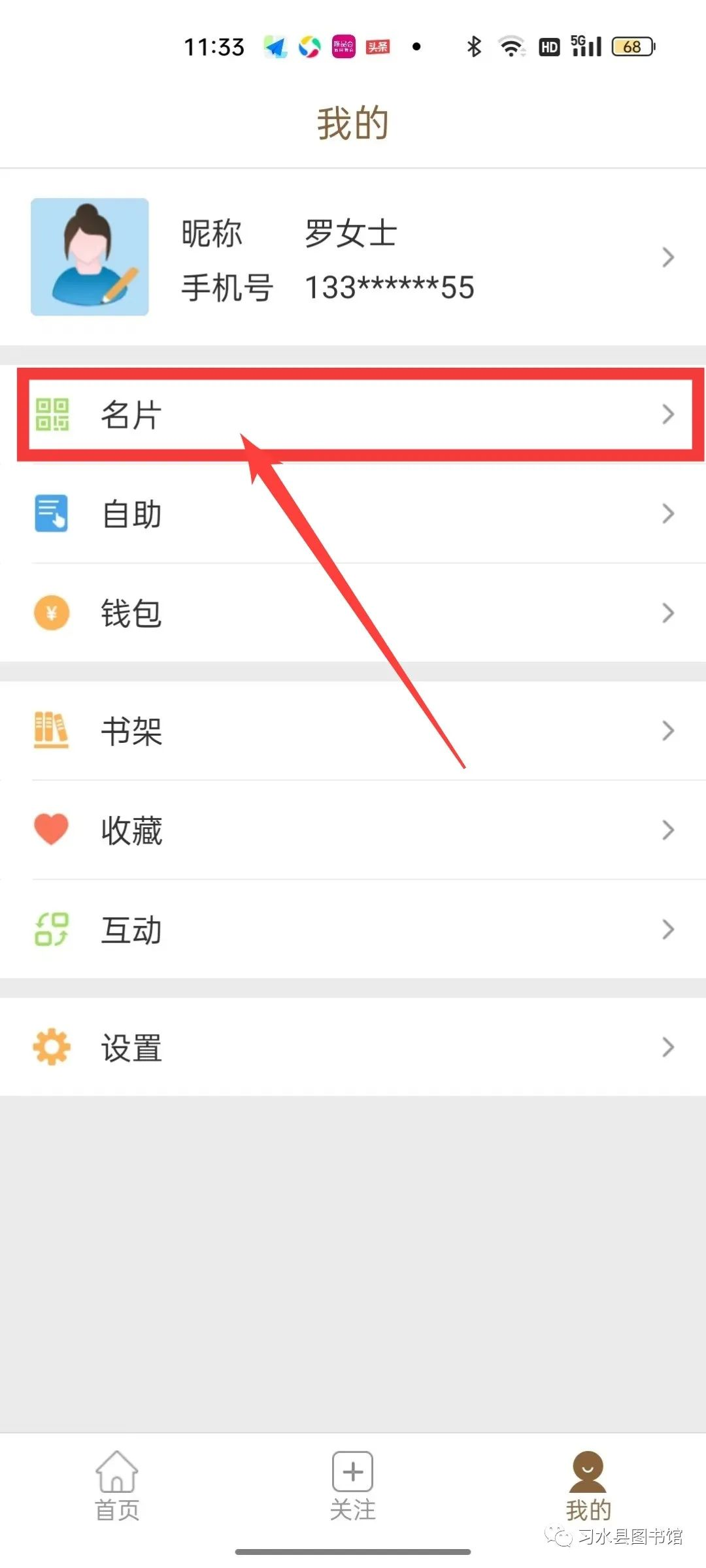Open 钱包 wallet
The image size is (706, 1568).
click(353, 613)
